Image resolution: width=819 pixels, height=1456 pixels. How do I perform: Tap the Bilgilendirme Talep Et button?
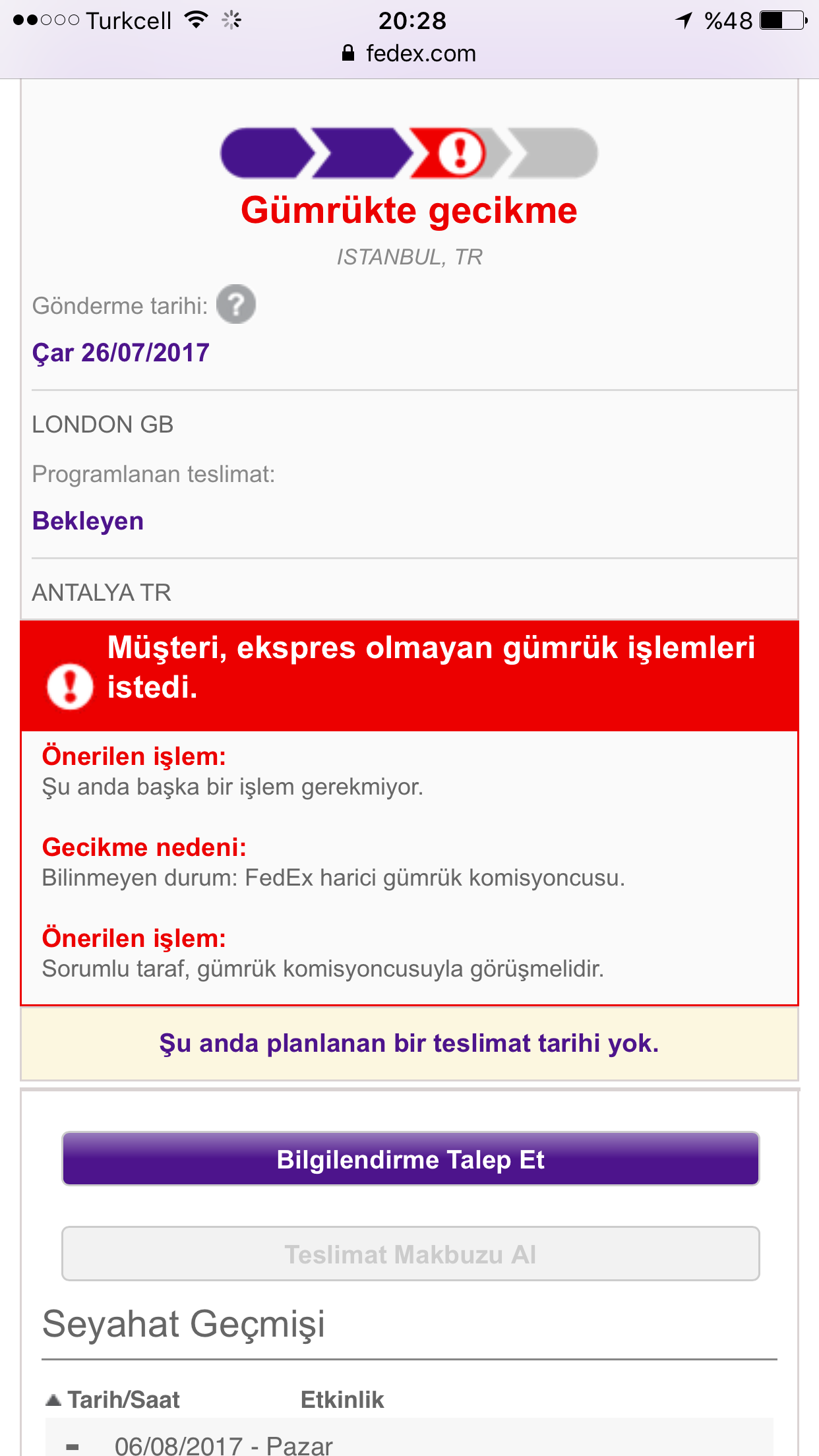tap(410, 1159)
